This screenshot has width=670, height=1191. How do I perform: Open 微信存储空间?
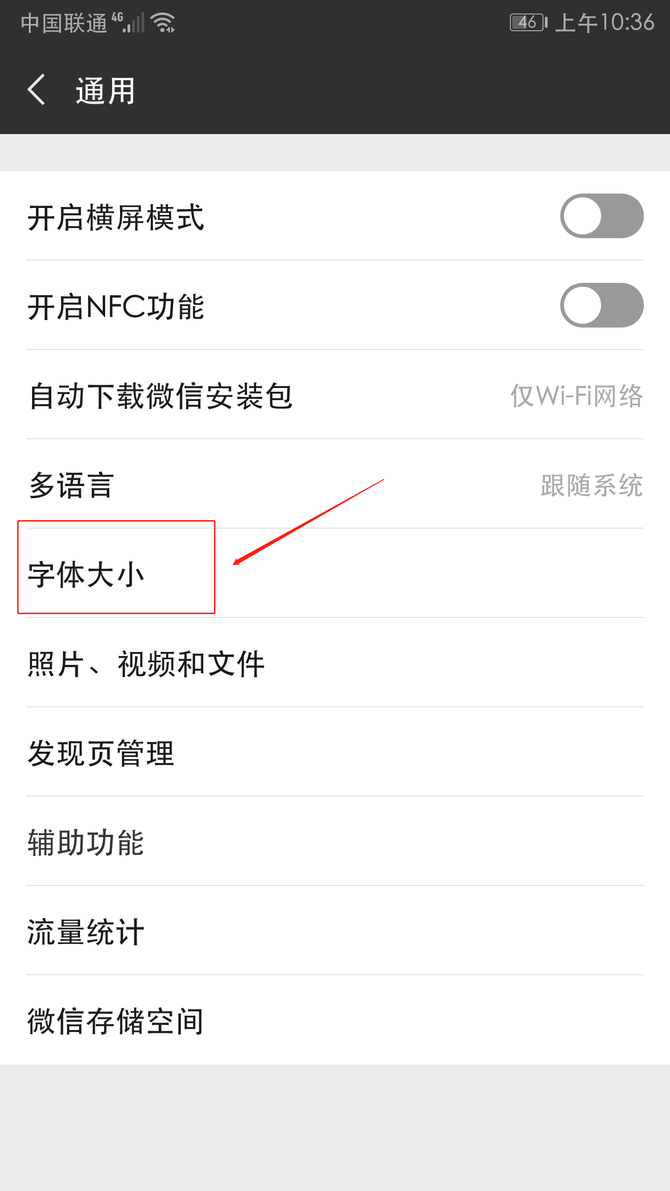pos(335,1020)
